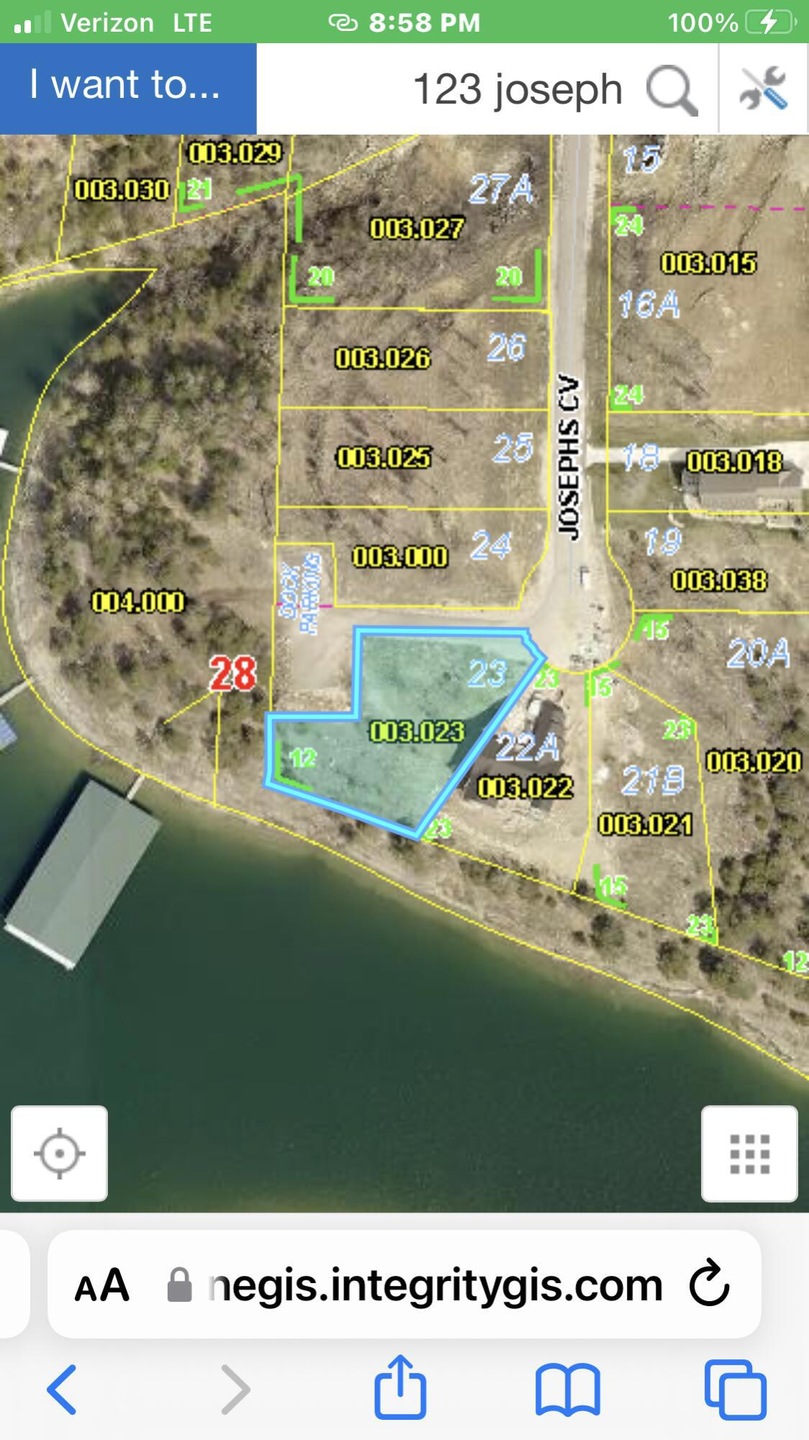Screen dimensions: 809x1440
Task: Share this page
Action: [x=400, y=1388]
